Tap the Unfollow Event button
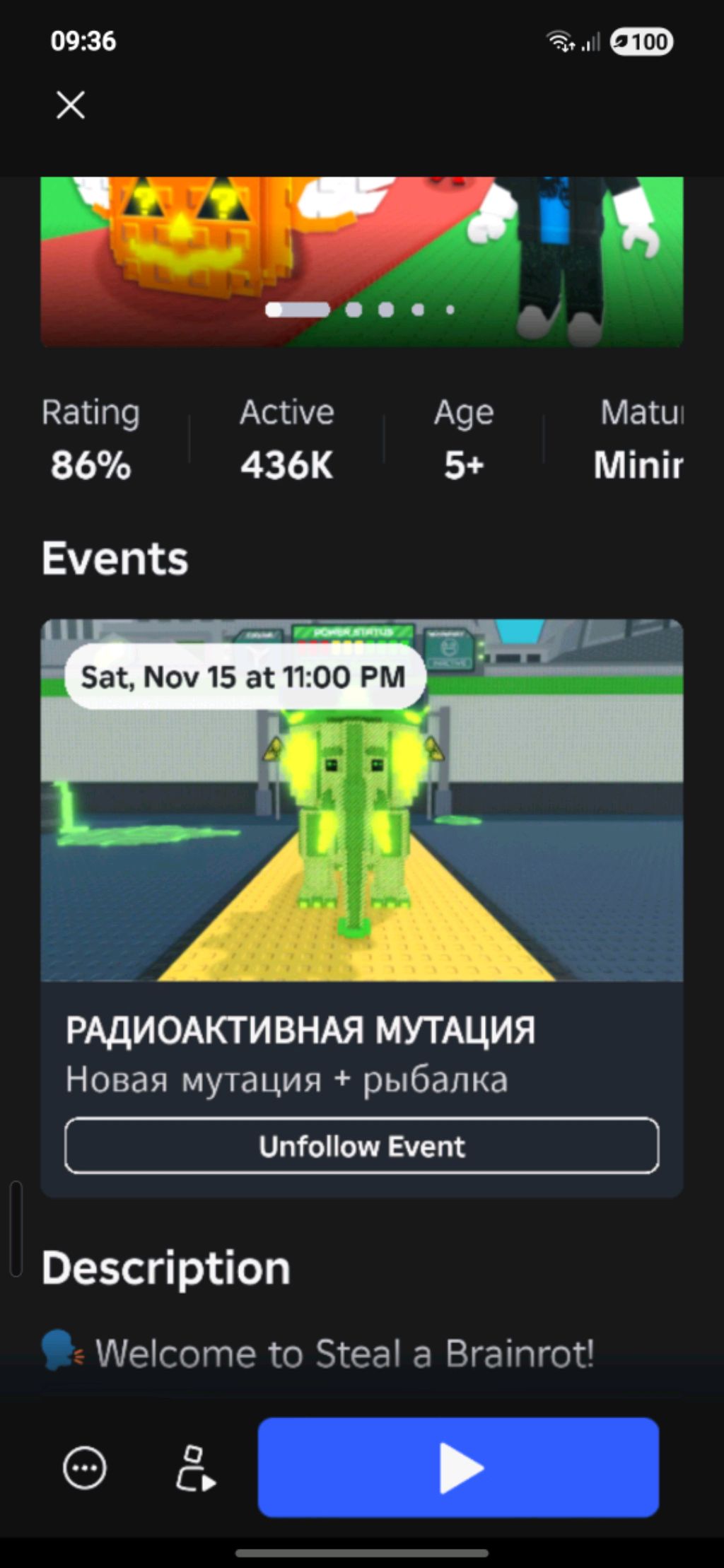The height and width of the screenshot is (1568, 724). pos(361,1146)
